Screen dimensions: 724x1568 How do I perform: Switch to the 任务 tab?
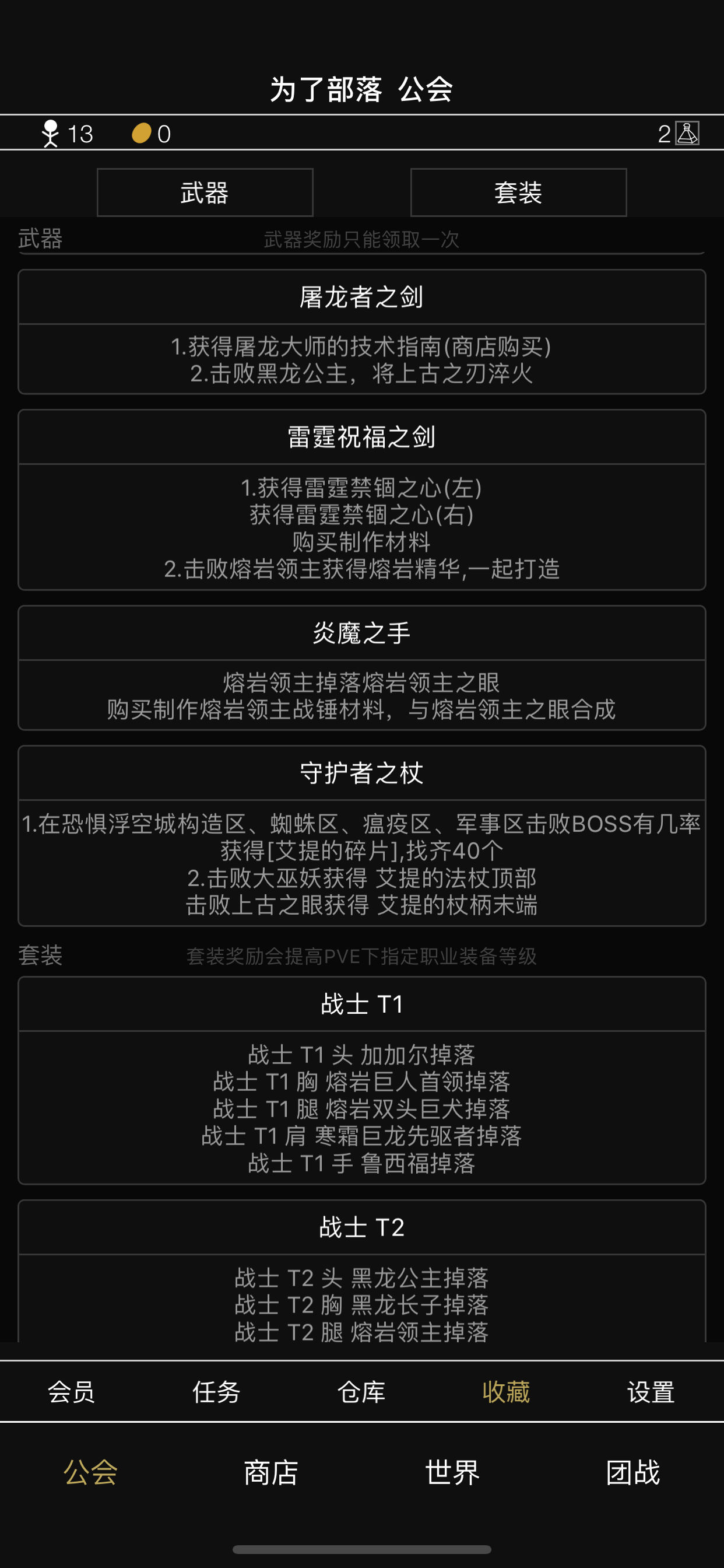pos(217,1392)
